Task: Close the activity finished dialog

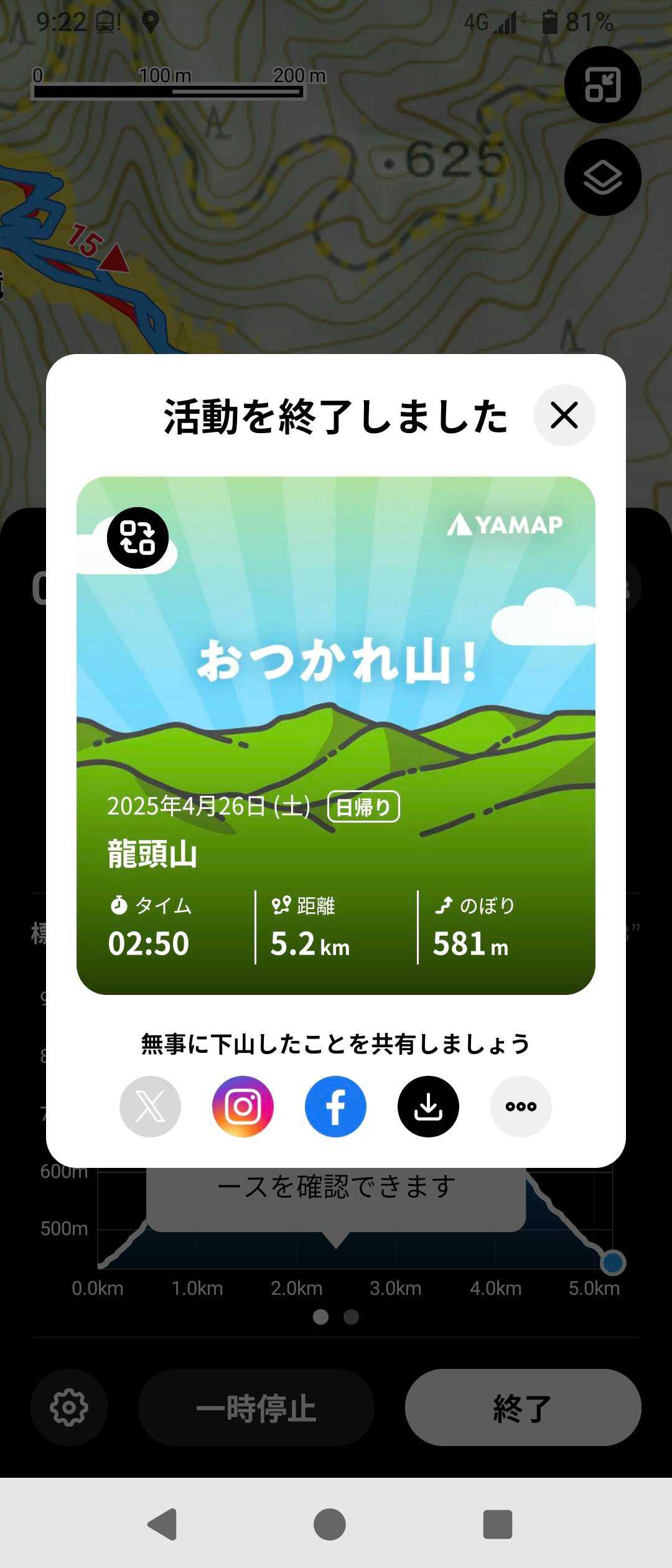Action: pyautogui.click(x=564, y=415)
